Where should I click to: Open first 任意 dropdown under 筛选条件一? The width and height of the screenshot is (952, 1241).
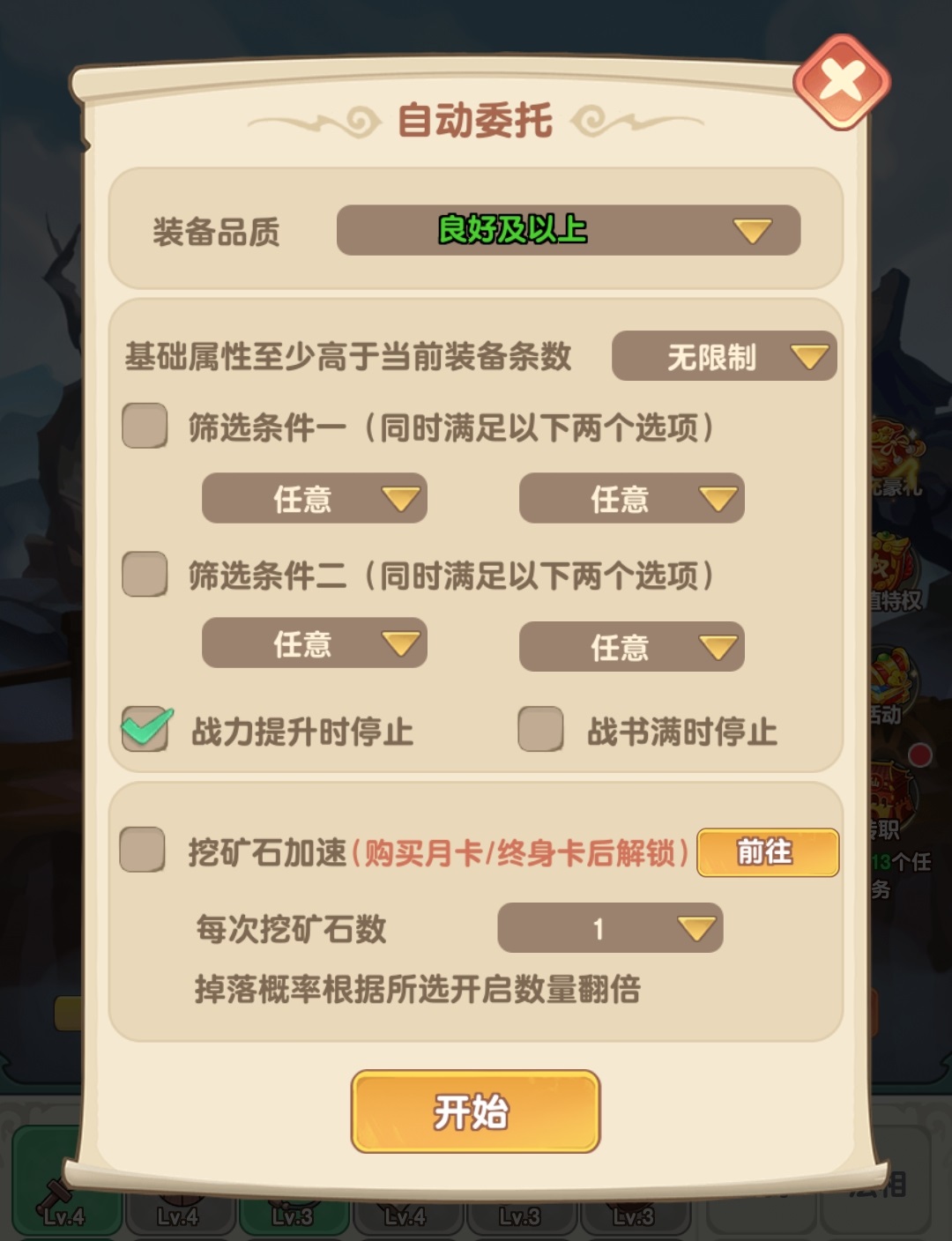(315, 499)
